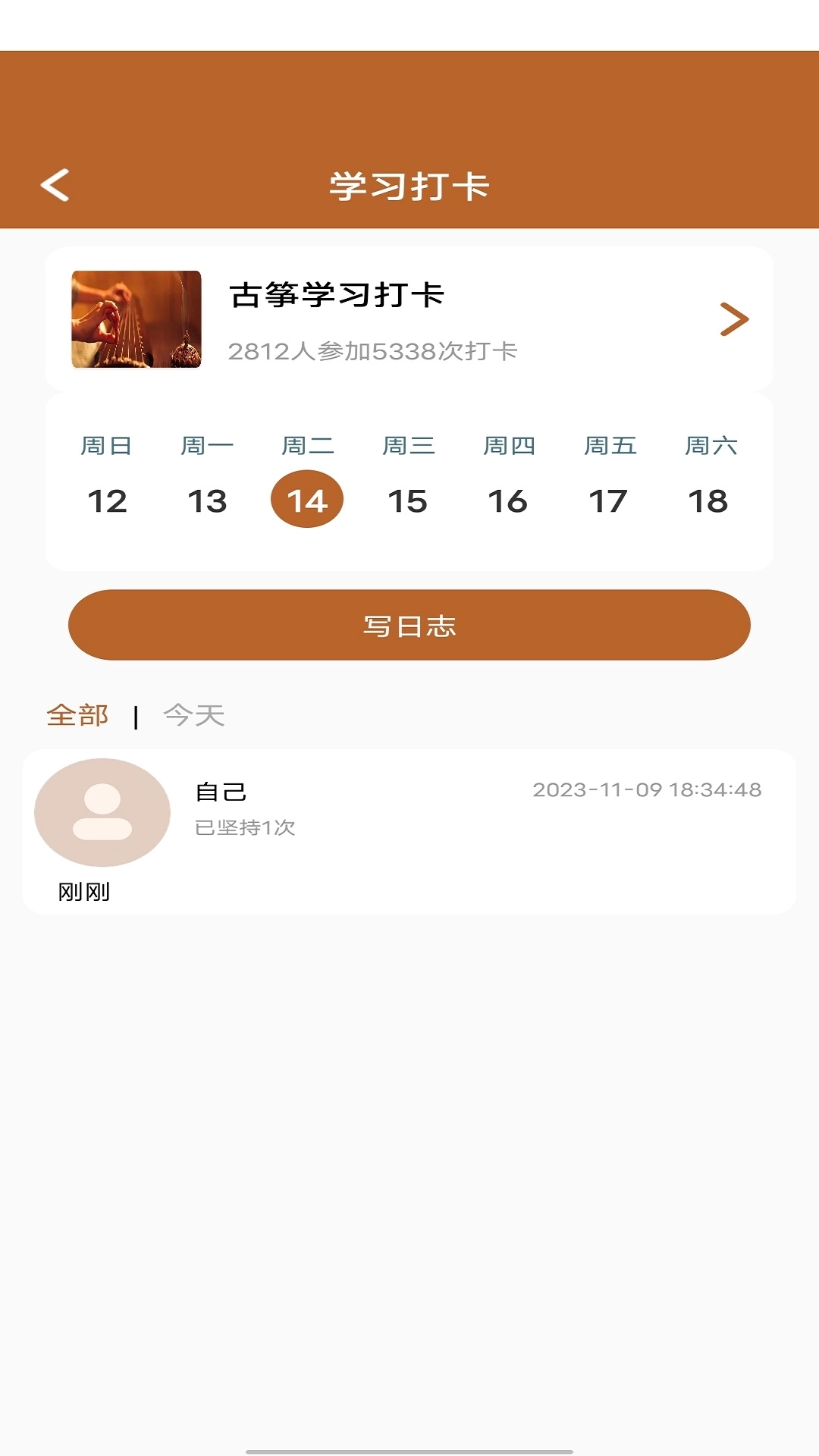Image resolution: width=819 pixels, height=1456 pixels.
Task: Open 古筝学习打卡 activity details via chevron
Action: click(x=734, y=319)
